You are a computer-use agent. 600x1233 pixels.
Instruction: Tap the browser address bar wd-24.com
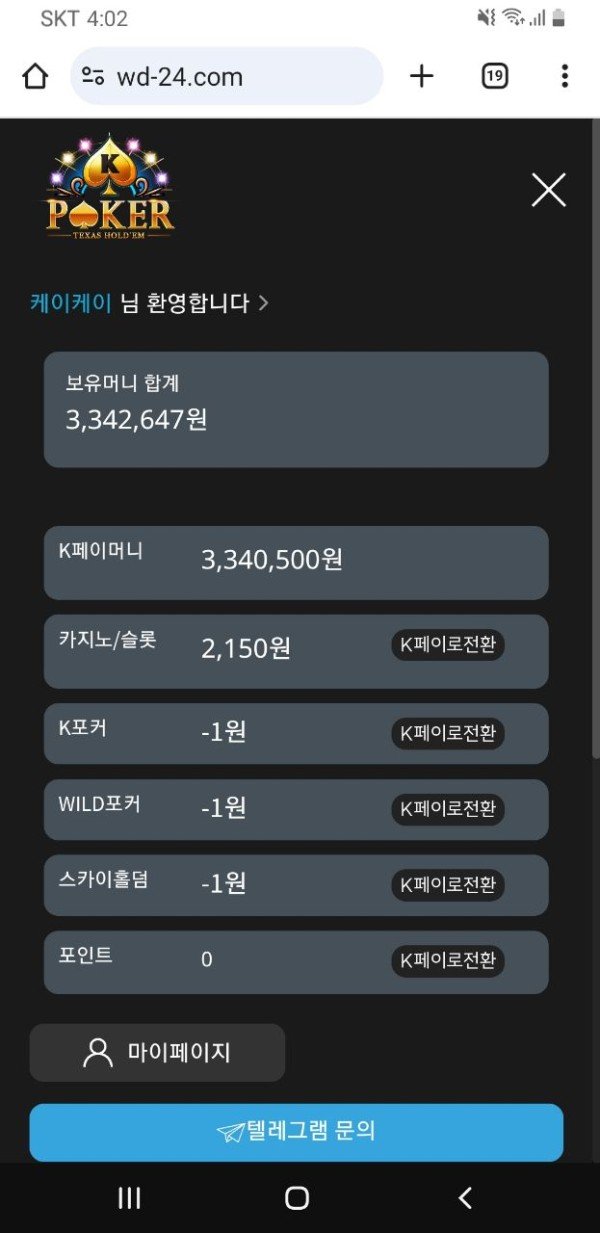(227, 76)
